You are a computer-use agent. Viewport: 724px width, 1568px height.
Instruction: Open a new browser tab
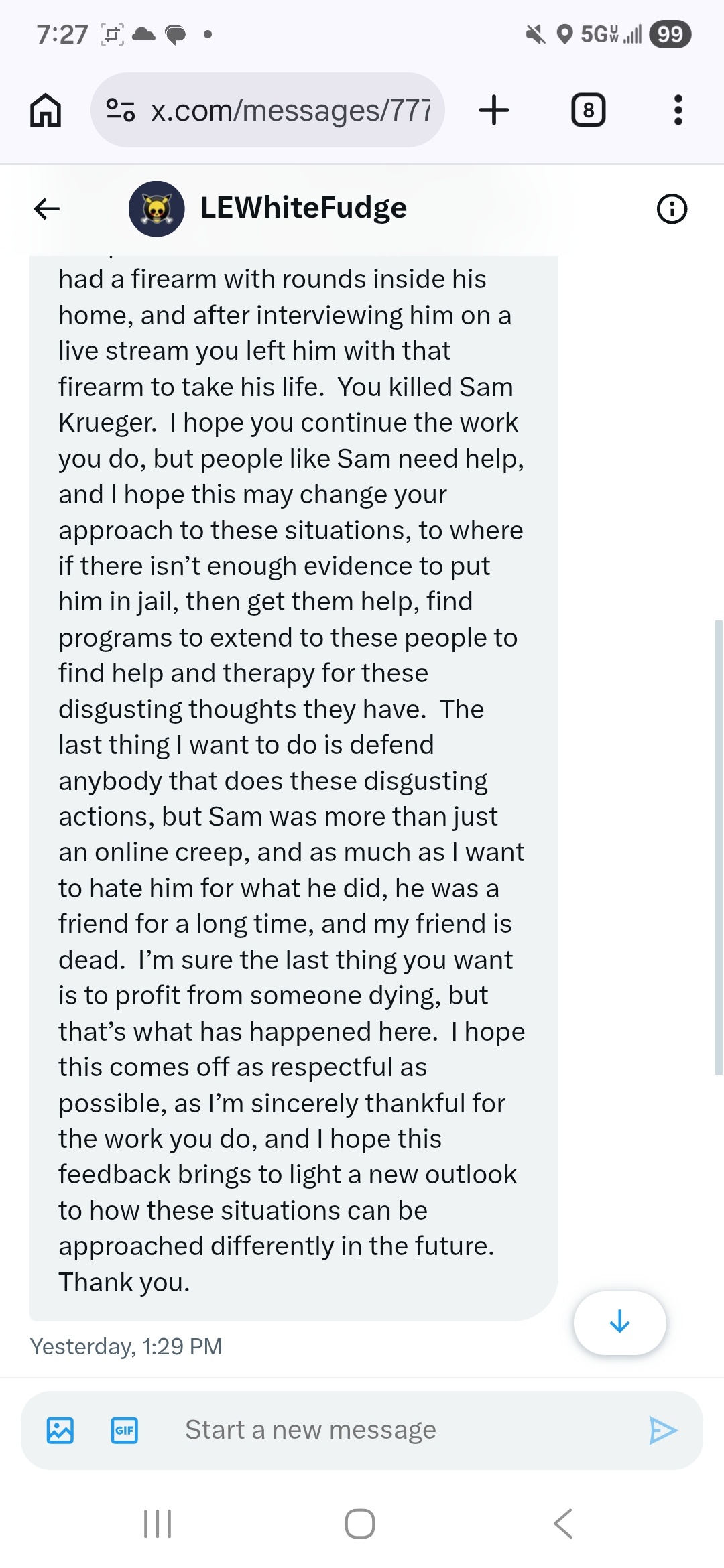click(x=494, y=110)
